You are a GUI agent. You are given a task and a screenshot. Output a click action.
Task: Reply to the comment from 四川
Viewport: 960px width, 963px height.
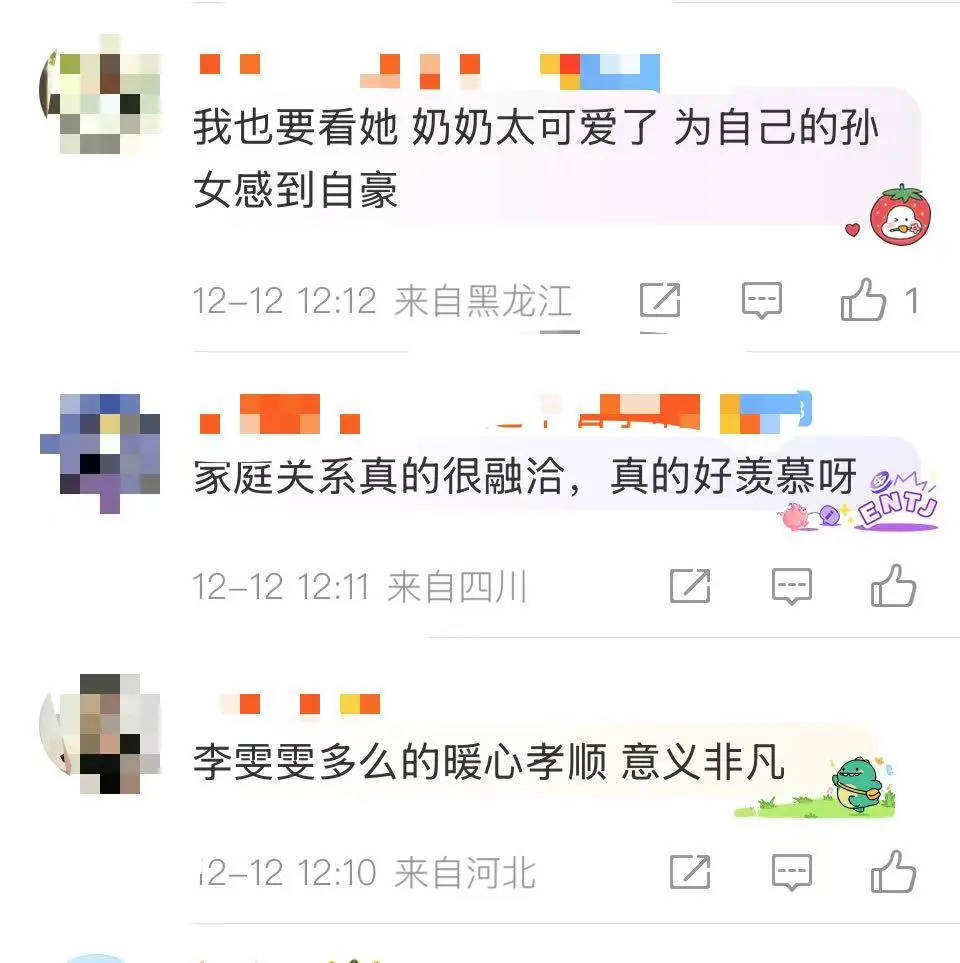pyautogui.click(x=791, y=586)
